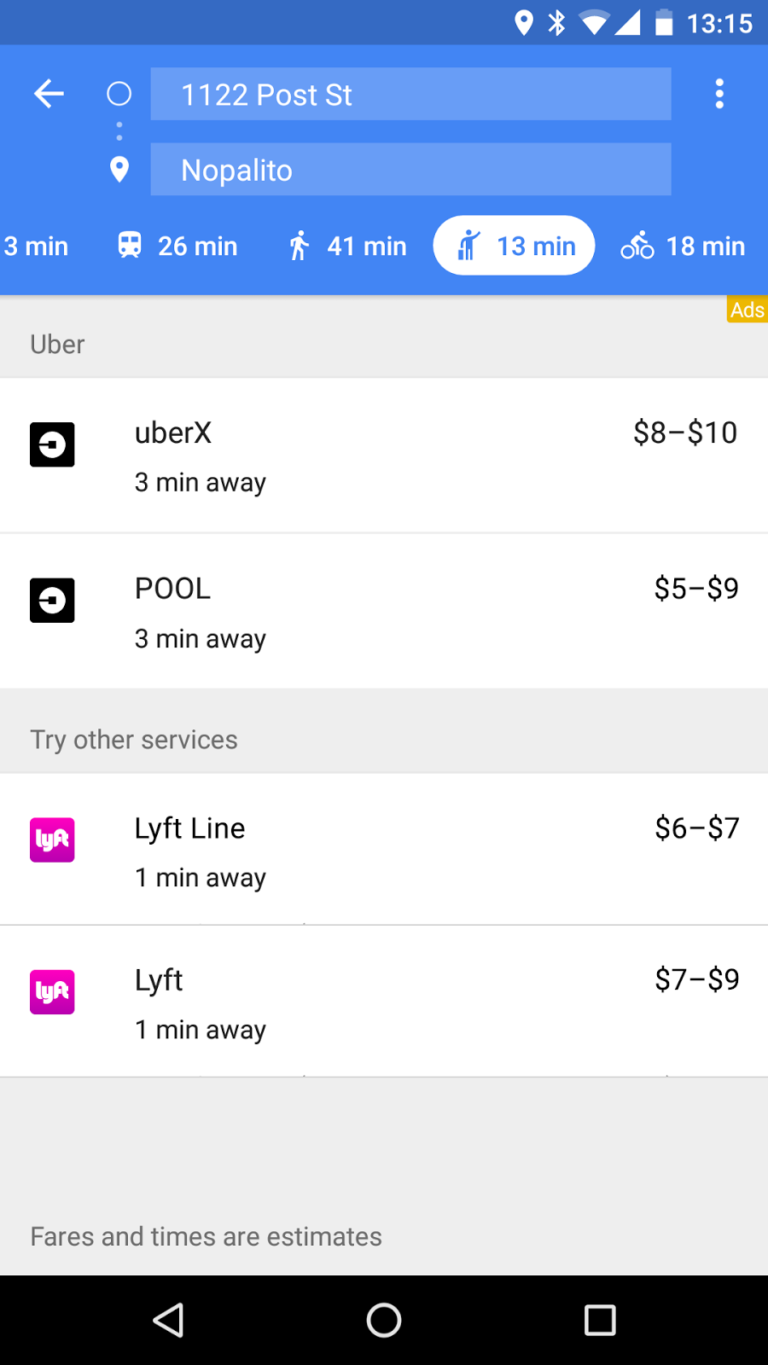Select the ride services 13 min tab

tap(514, 246)
